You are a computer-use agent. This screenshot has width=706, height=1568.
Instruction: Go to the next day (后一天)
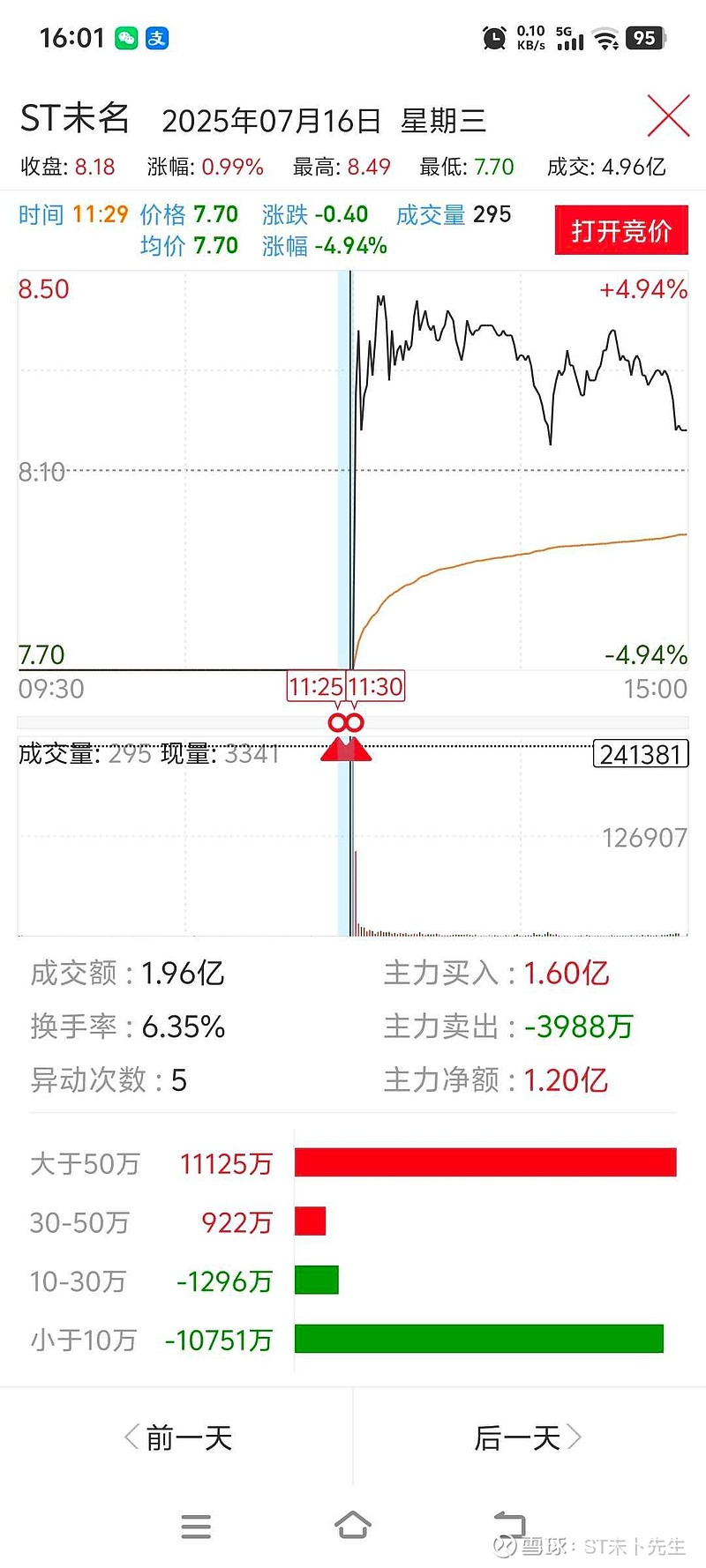tap(529, 1438)
